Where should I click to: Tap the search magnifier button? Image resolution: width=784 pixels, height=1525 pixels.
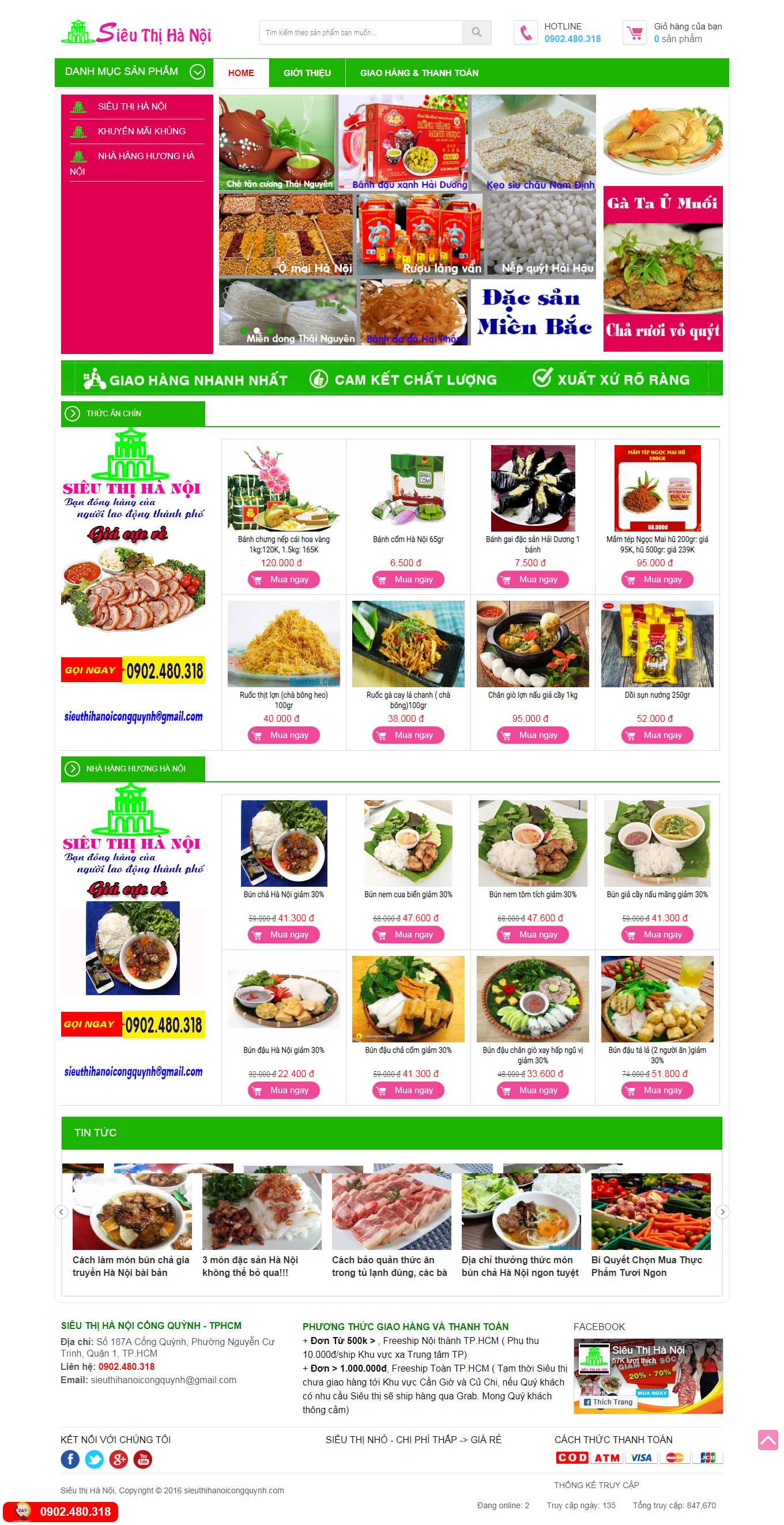click(x=476, y=32)
